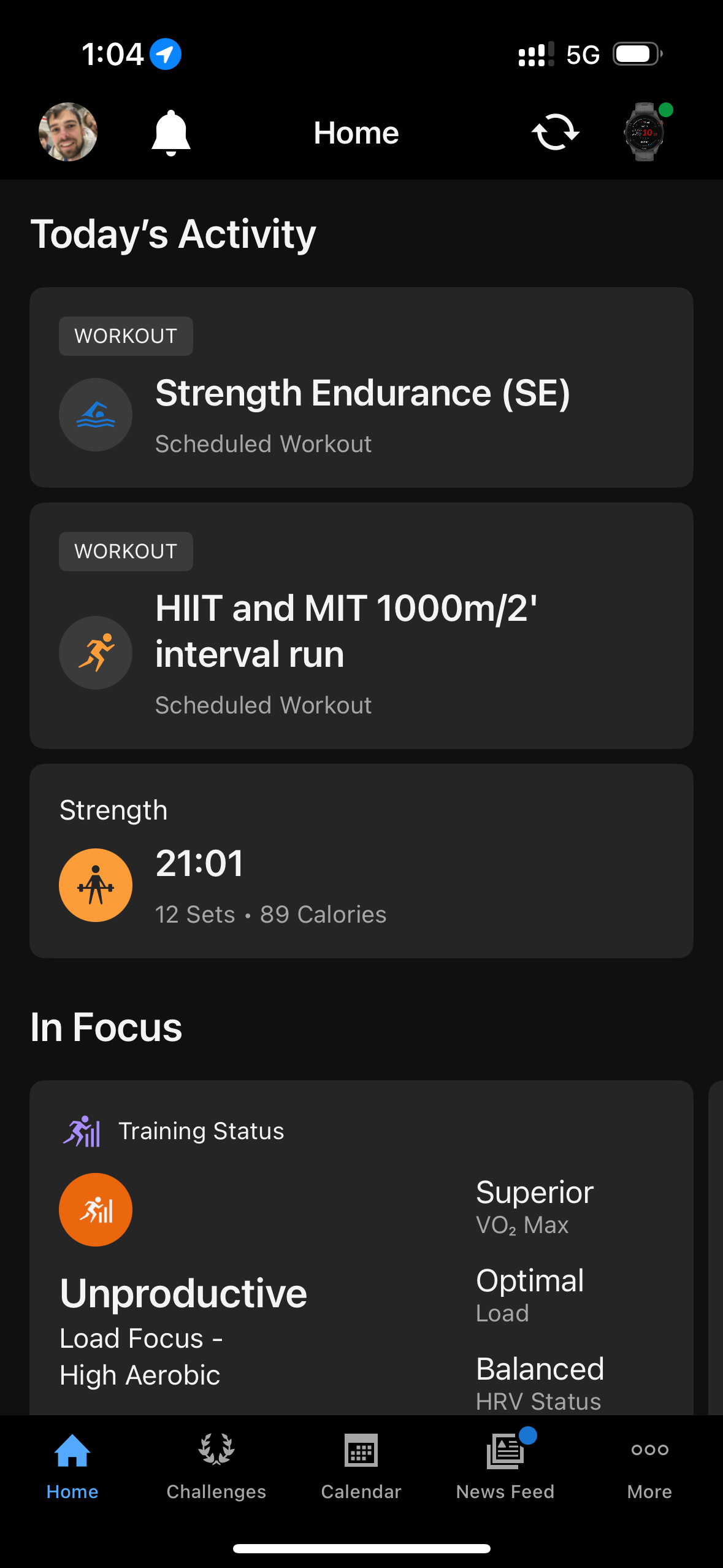Tap the sync arrows icon
The height and width of the screenshot is (1568, 723).
556,132
